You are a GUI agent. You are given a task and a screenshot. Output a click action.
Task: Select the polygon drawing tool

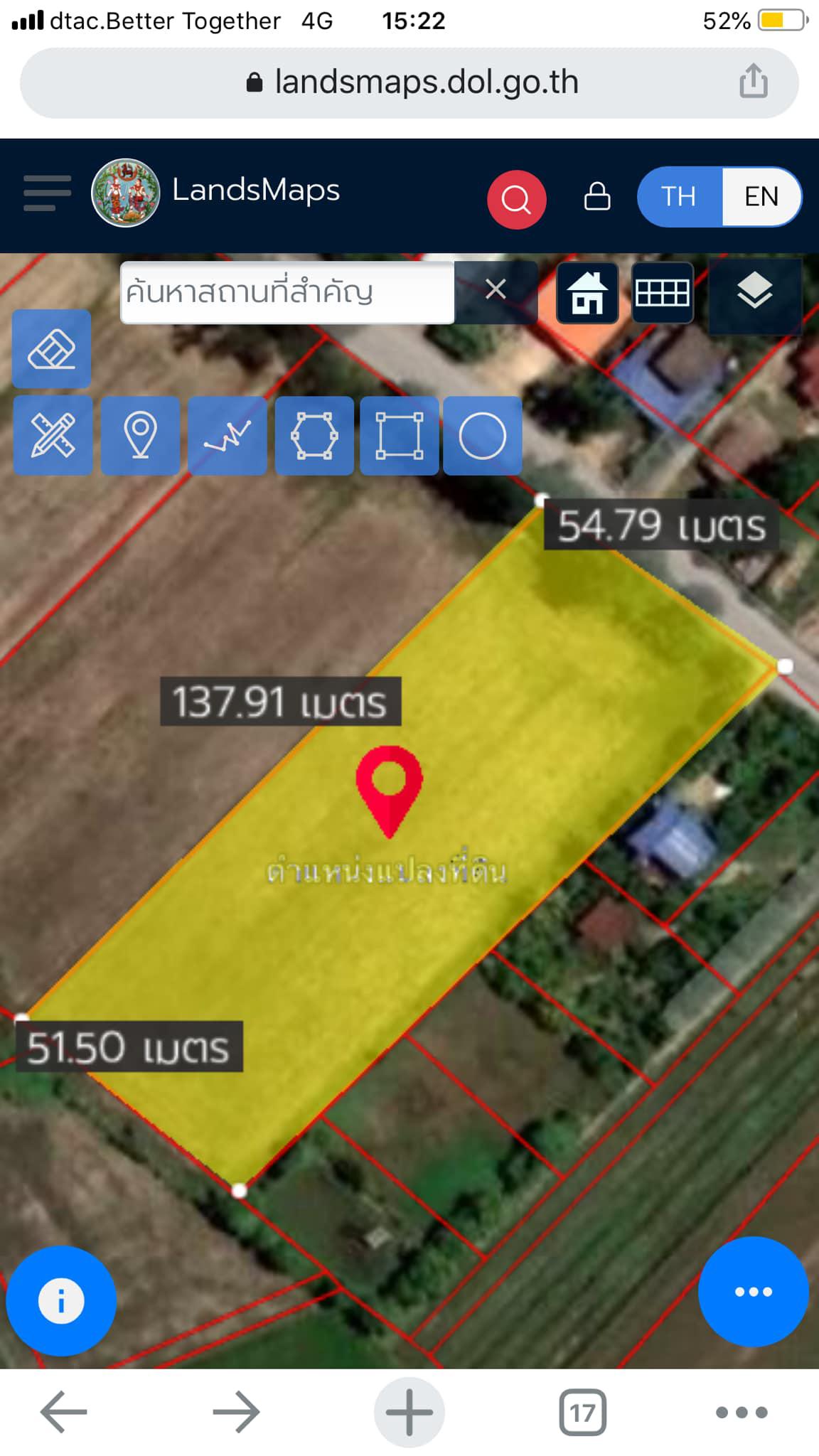click(314, 435)
